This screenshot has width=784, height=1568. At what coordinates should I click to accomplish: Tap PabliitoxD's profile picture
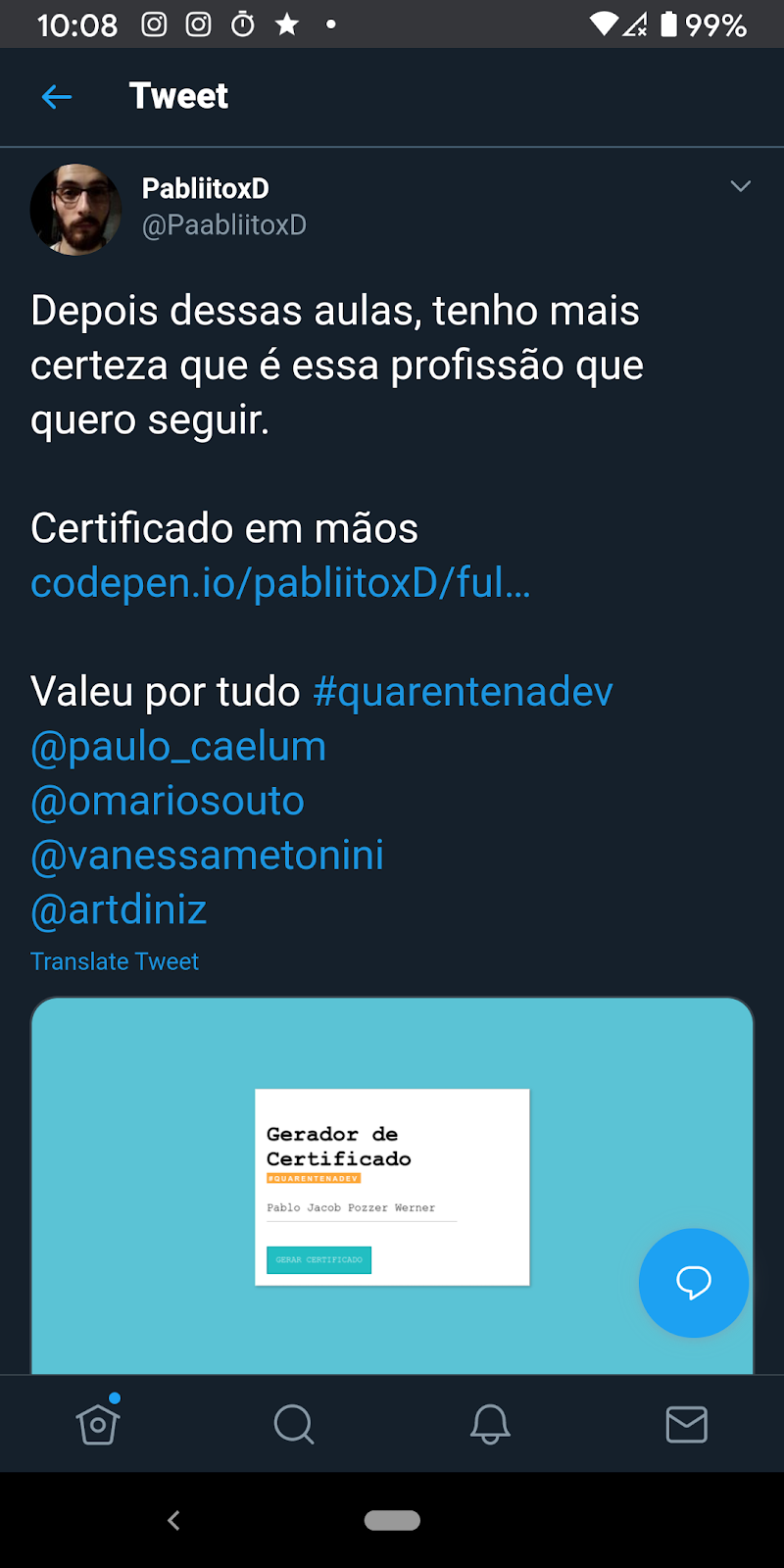click(x=75, y=209)
